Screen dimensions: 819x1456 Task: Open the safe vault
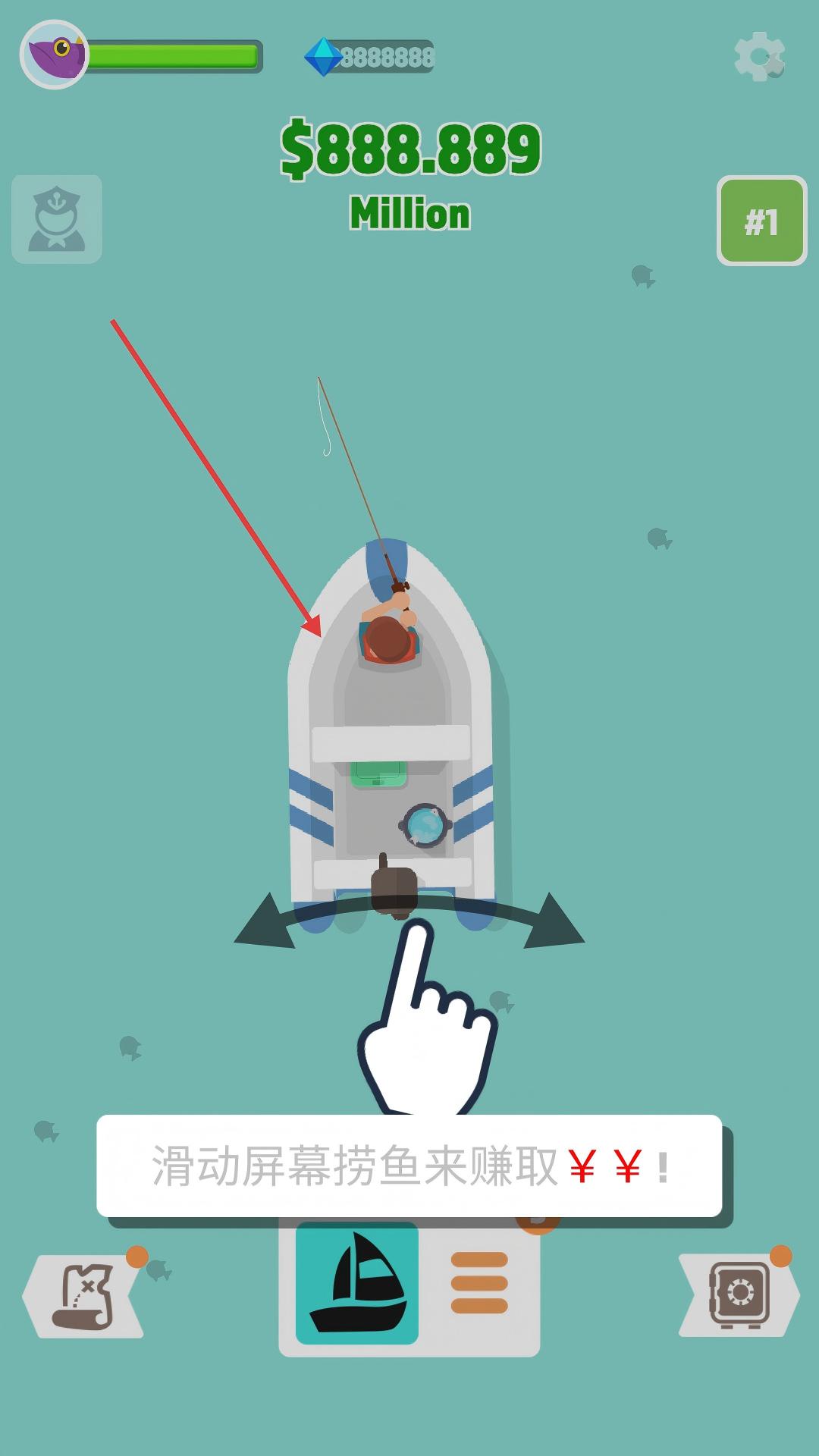pyautogui.click(x=739, y=1294)
